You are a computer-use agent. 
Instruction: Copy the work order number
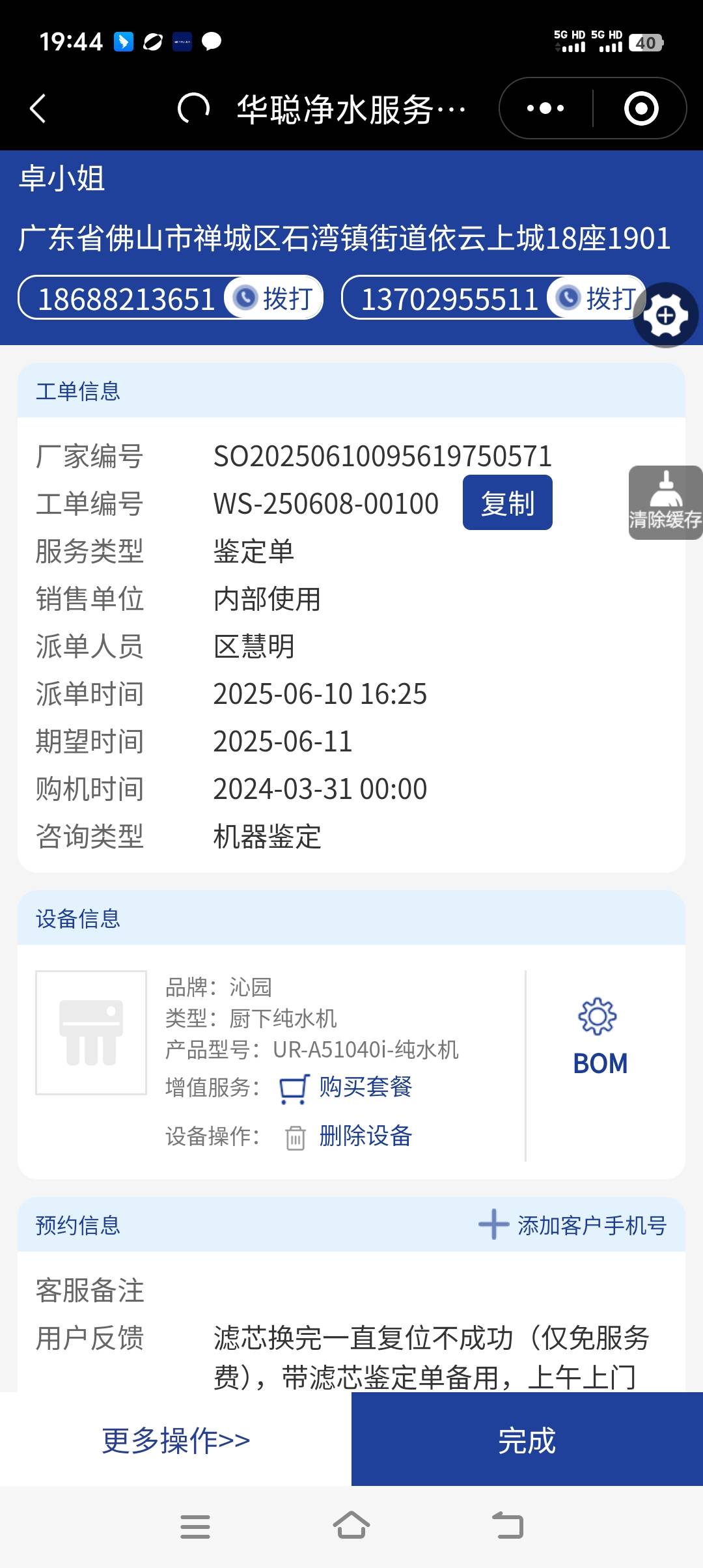tap(507, 503)
